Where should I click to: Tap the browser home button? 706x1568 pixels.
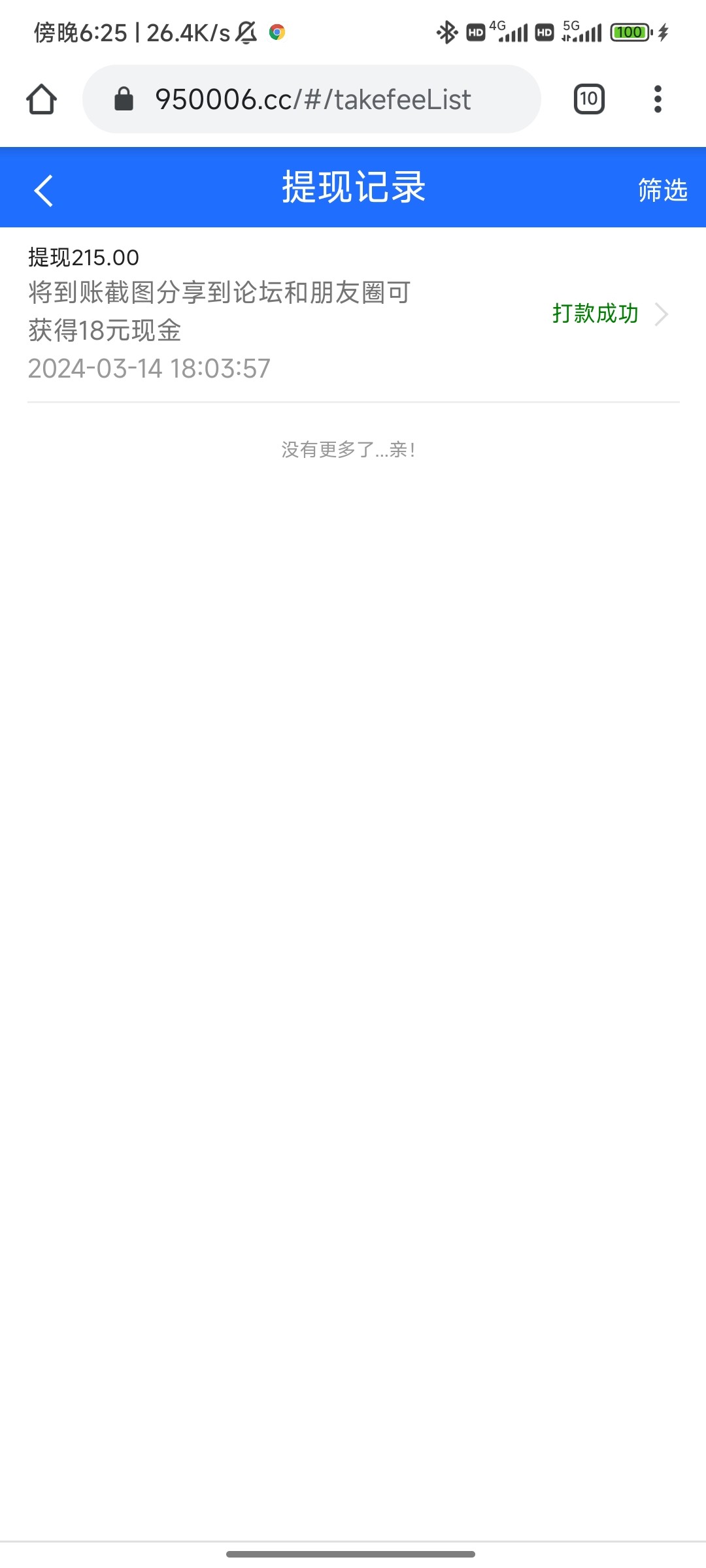[x=41, y=99]
